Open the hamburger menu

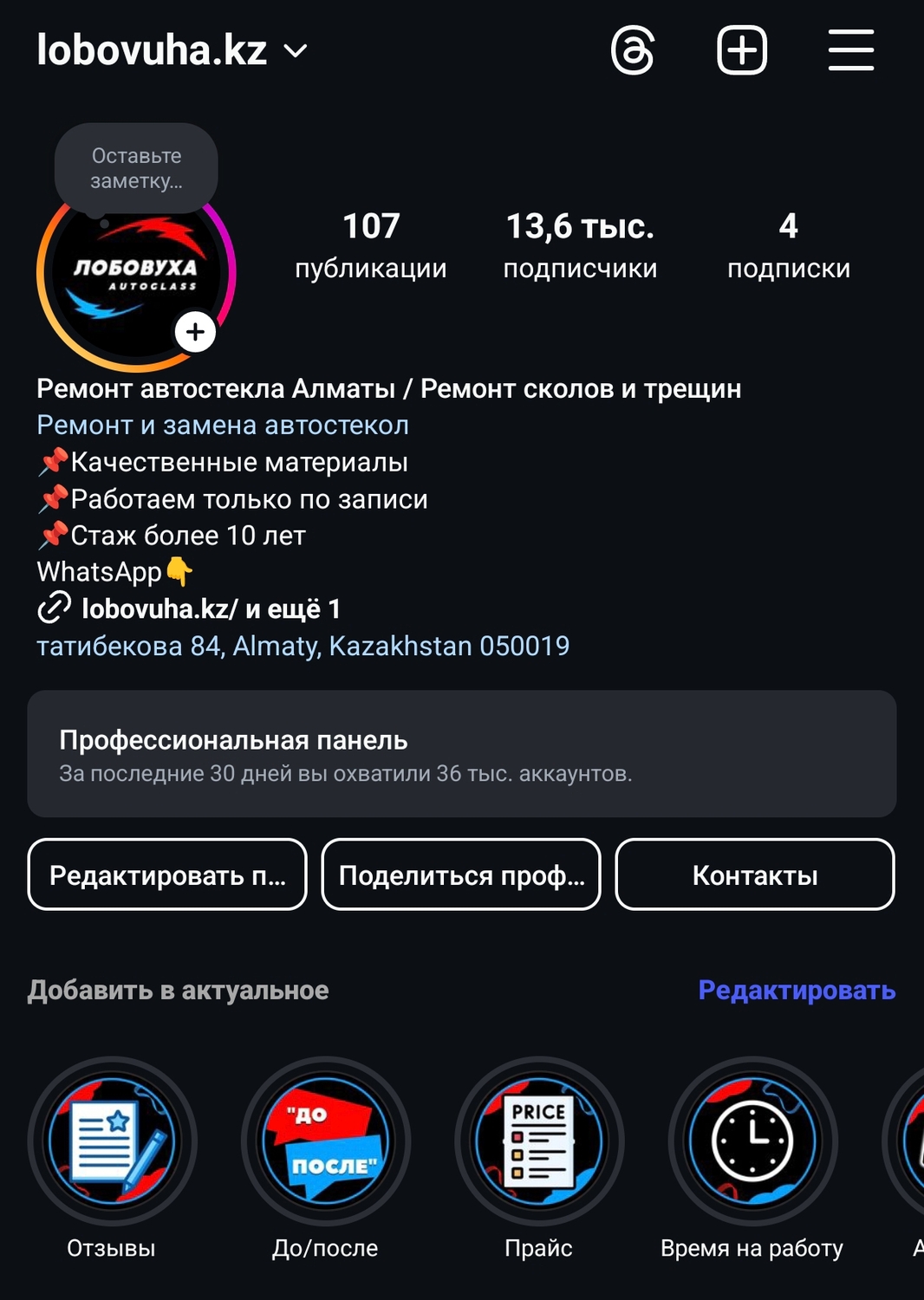(x=850, y=50)
